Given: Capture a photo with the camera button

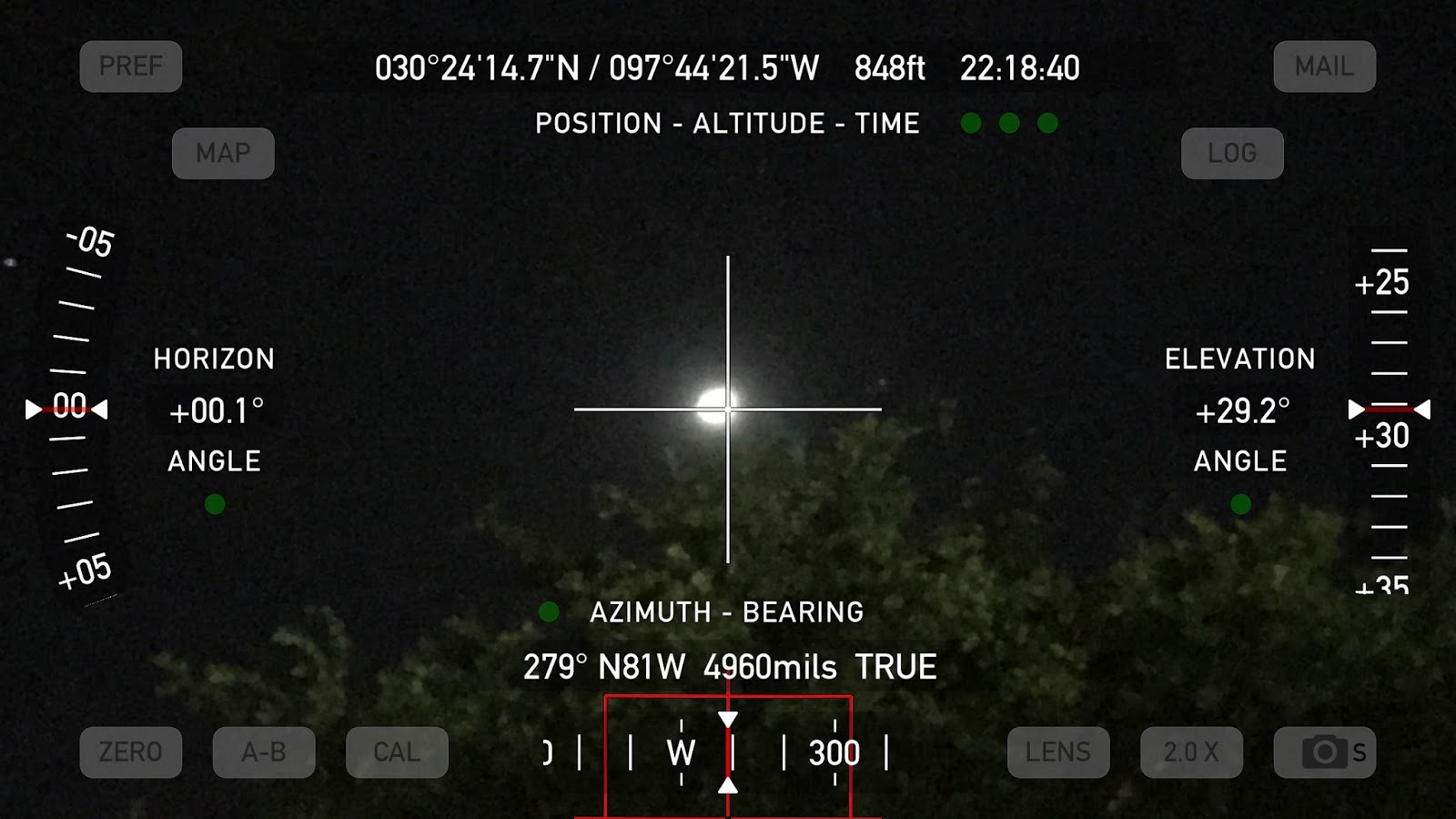Looking at the screenshot, I should (1324, 753).
